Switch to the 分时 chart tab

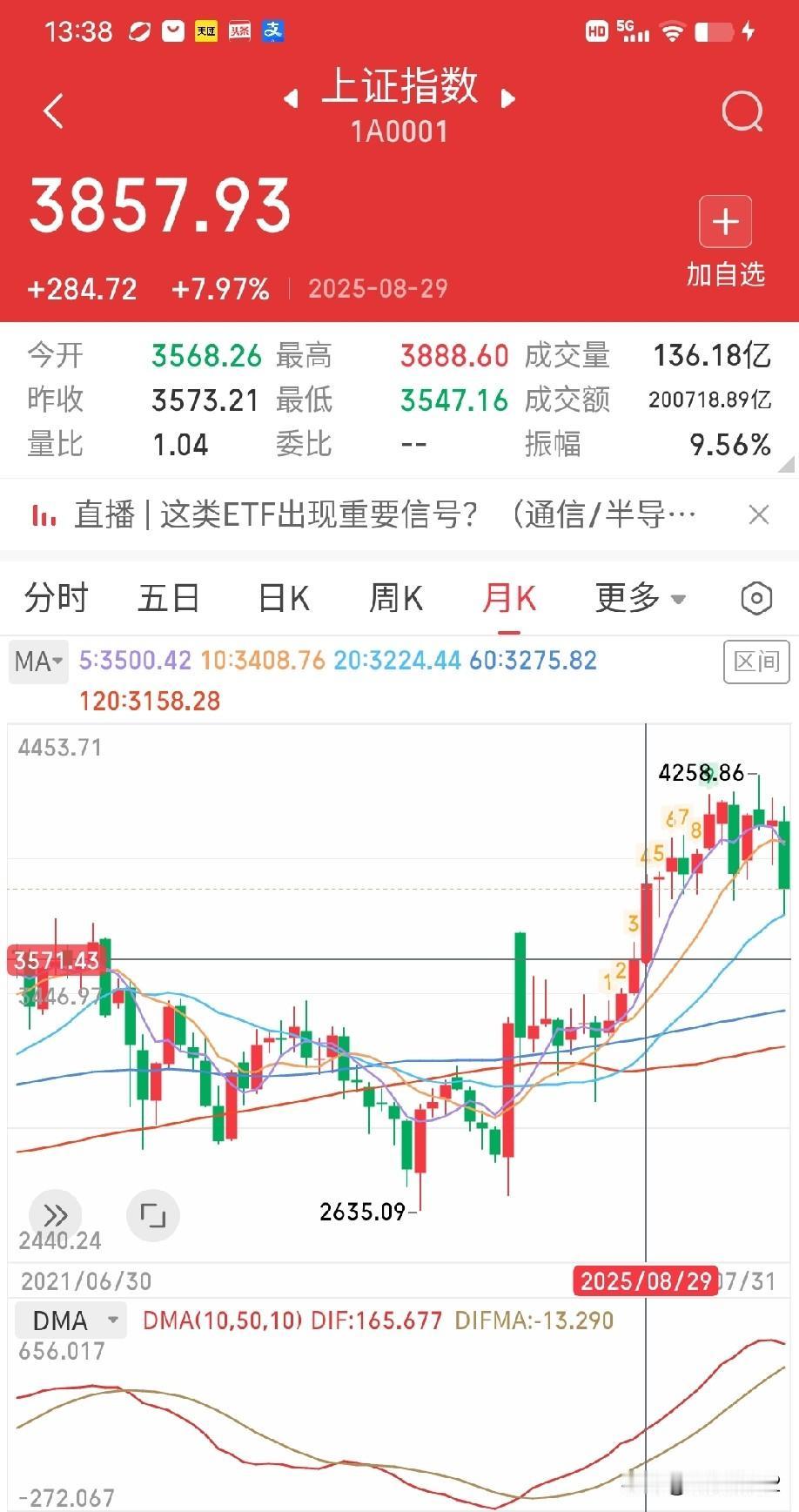tap(57, 598)
